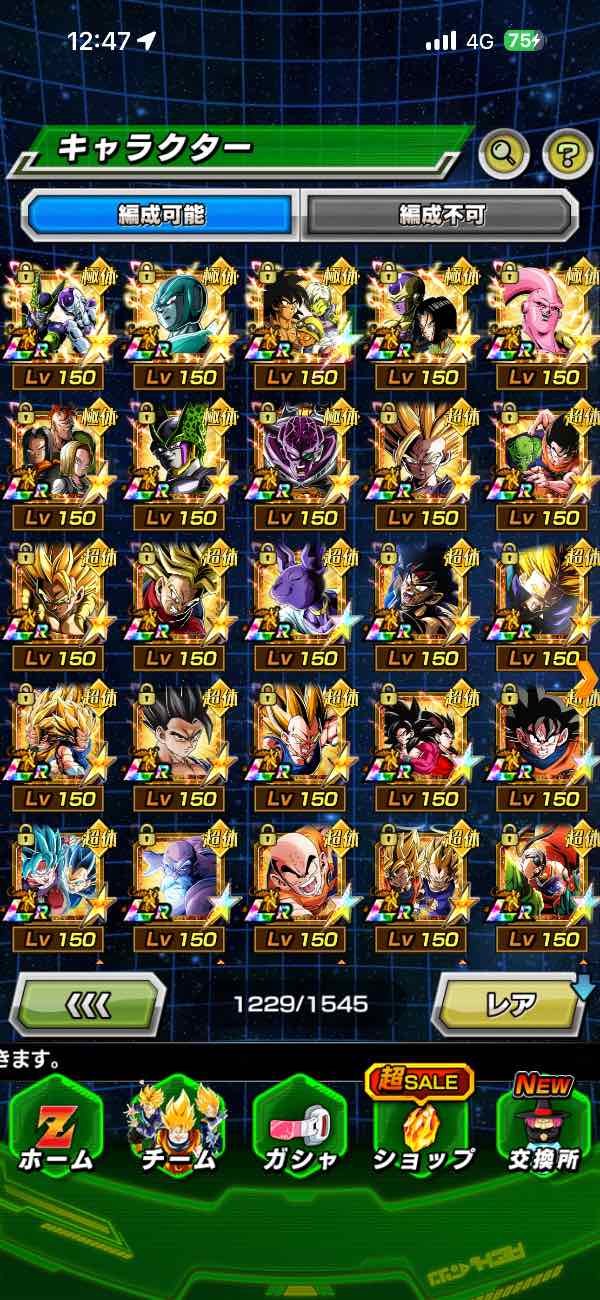This screenshot has height=1300, width=600.
Task: Open the ショップ with 超SALE badge
Action: point(421,1130)
